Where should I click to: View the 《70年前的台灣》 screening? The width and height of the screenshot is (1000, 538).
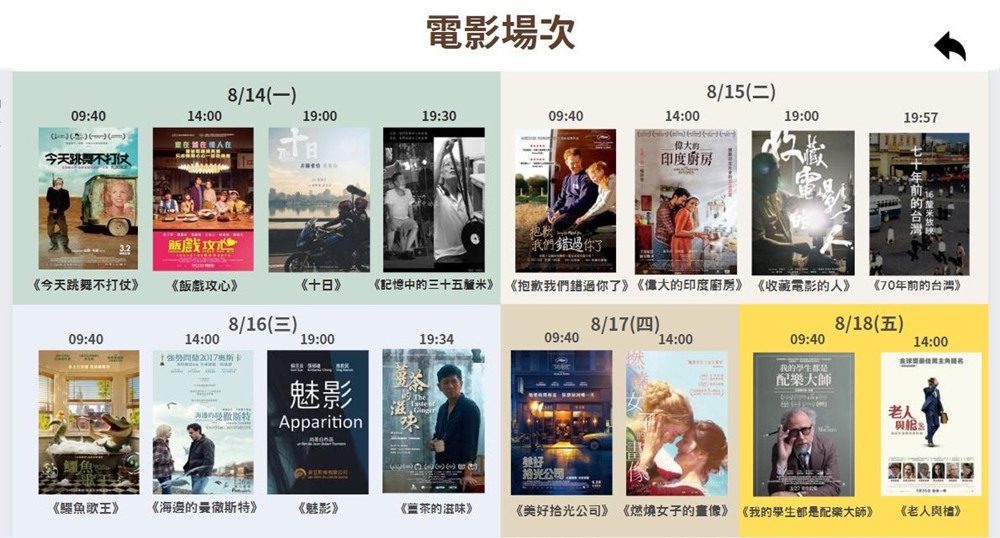(919, 200)
